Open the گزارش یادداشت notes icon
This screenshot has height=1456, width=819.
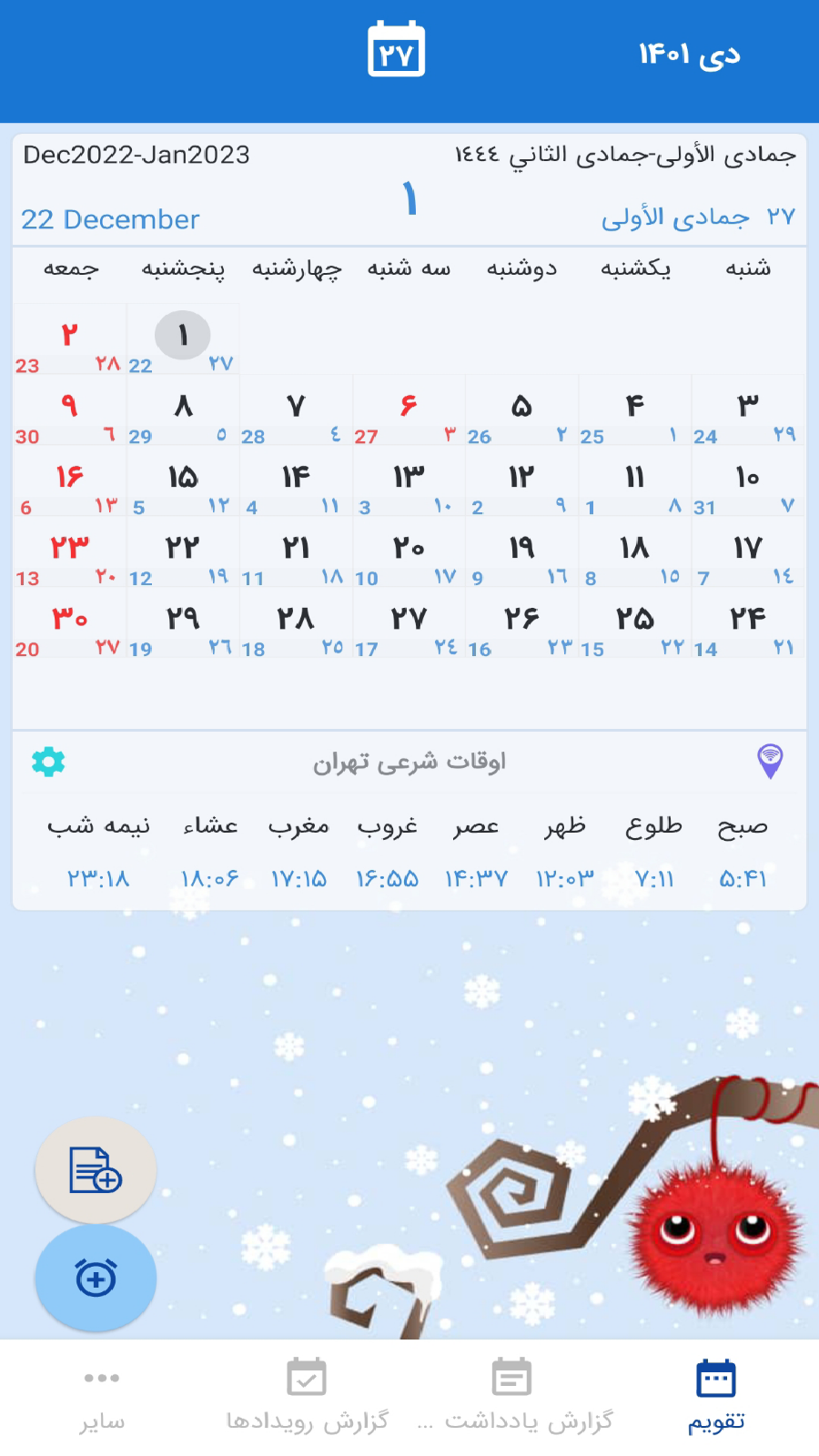511,1377
